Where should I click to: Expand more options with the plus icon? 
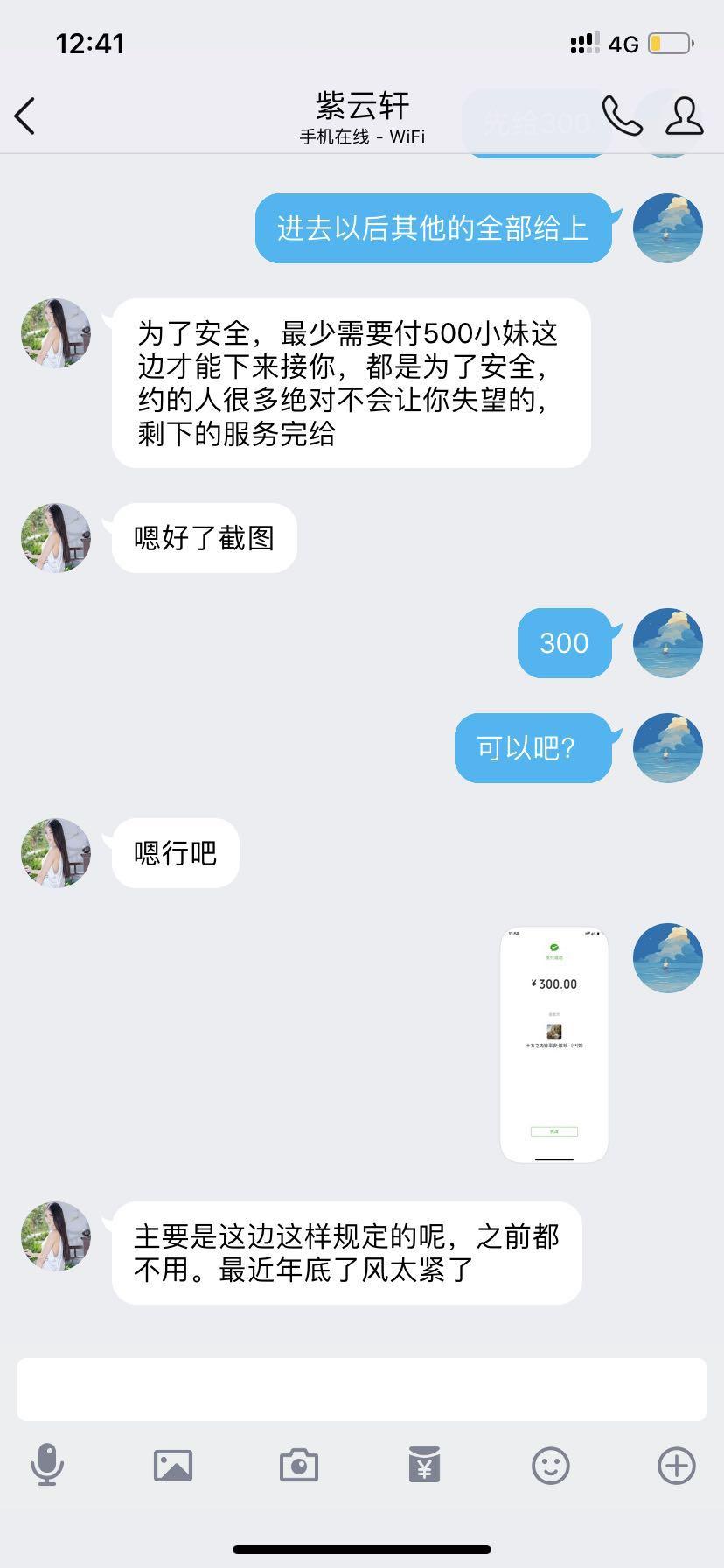click(677, 1465)
